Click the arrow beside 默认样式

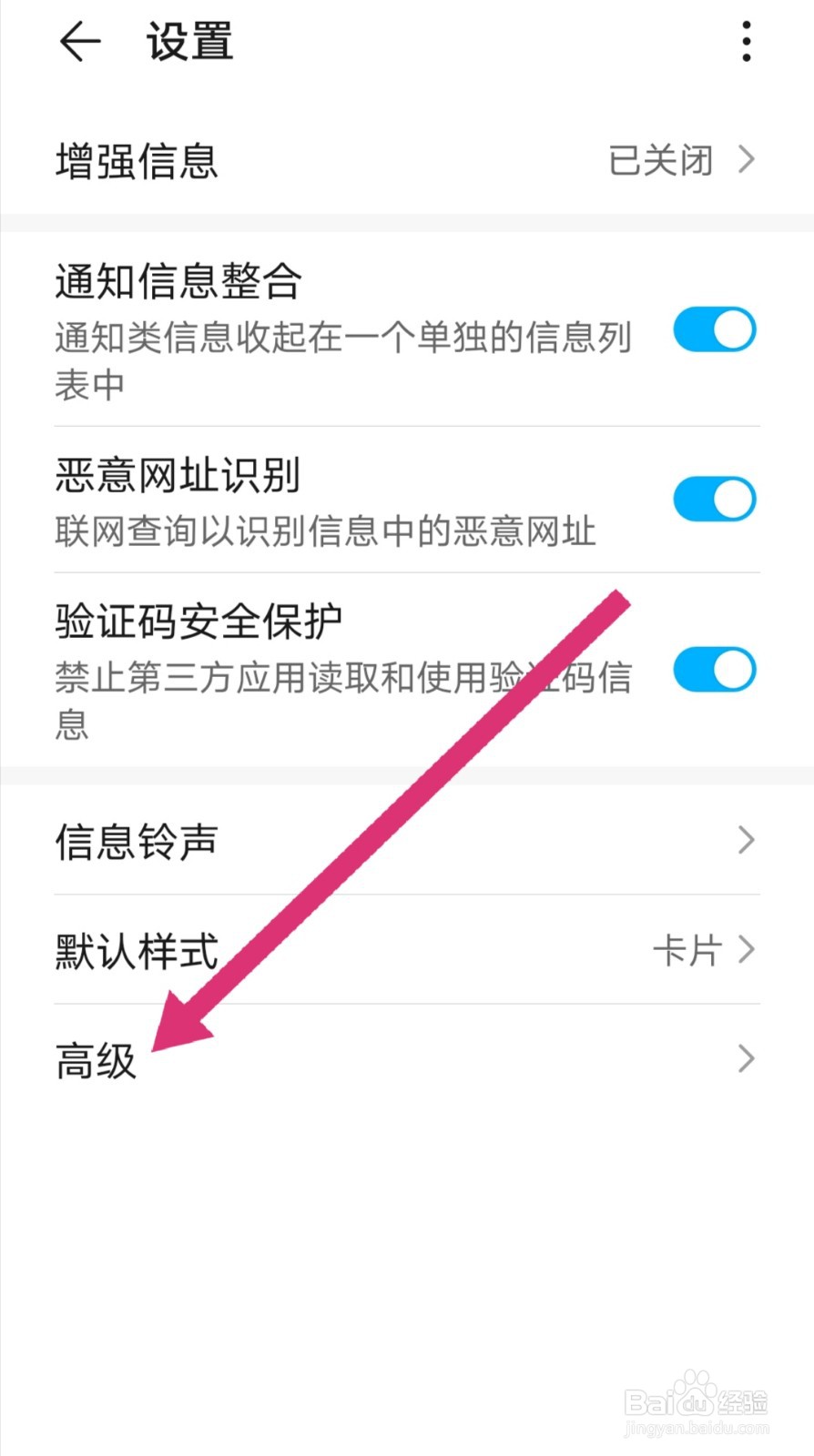click(747, 951)
